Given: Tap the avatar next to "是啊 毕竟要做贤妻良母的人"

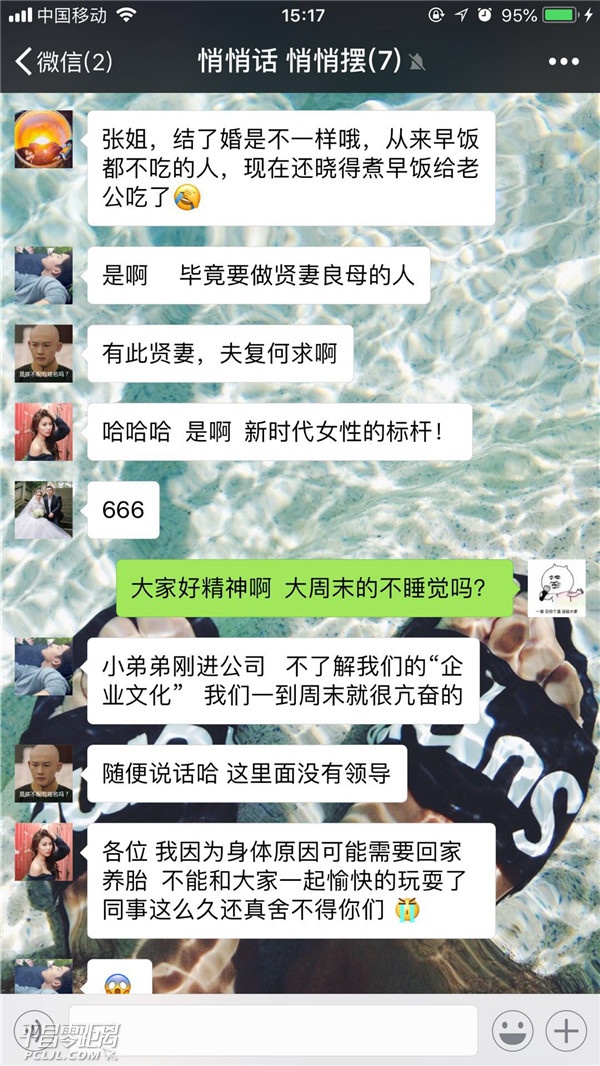Looking at the screenshot, I should point(43,275).
